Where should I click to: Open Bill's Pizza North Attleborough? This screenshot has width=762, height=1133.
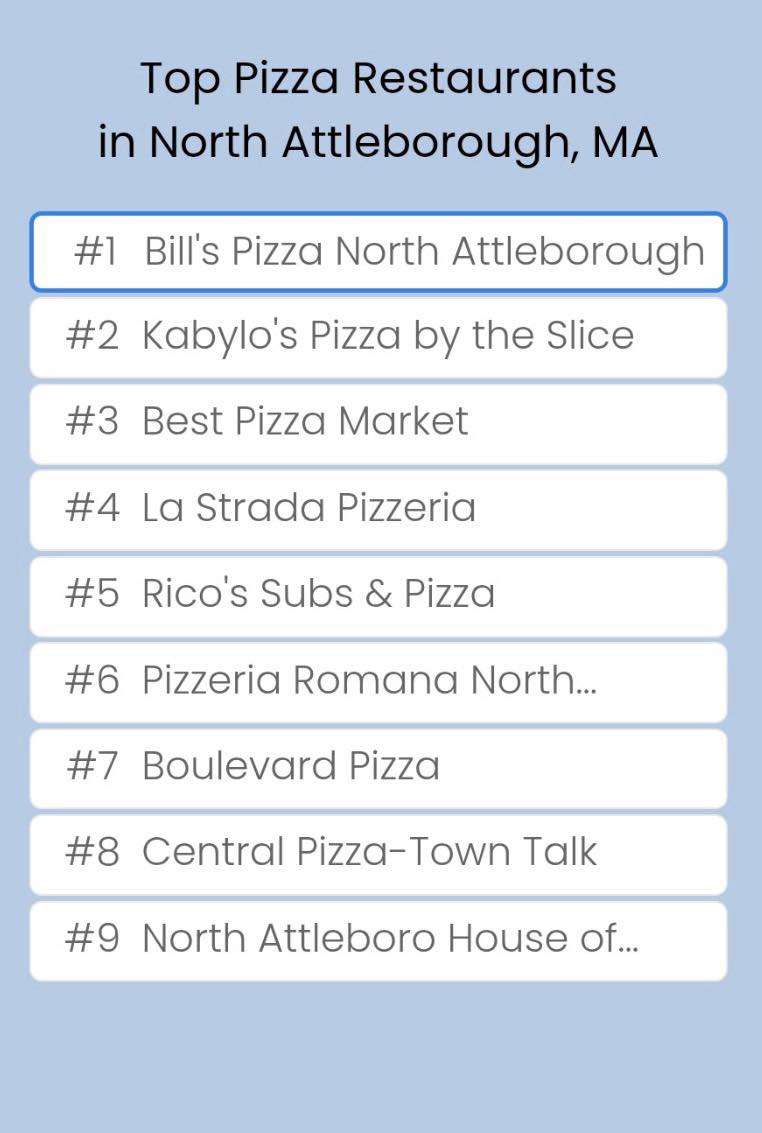tap(378, 252)
